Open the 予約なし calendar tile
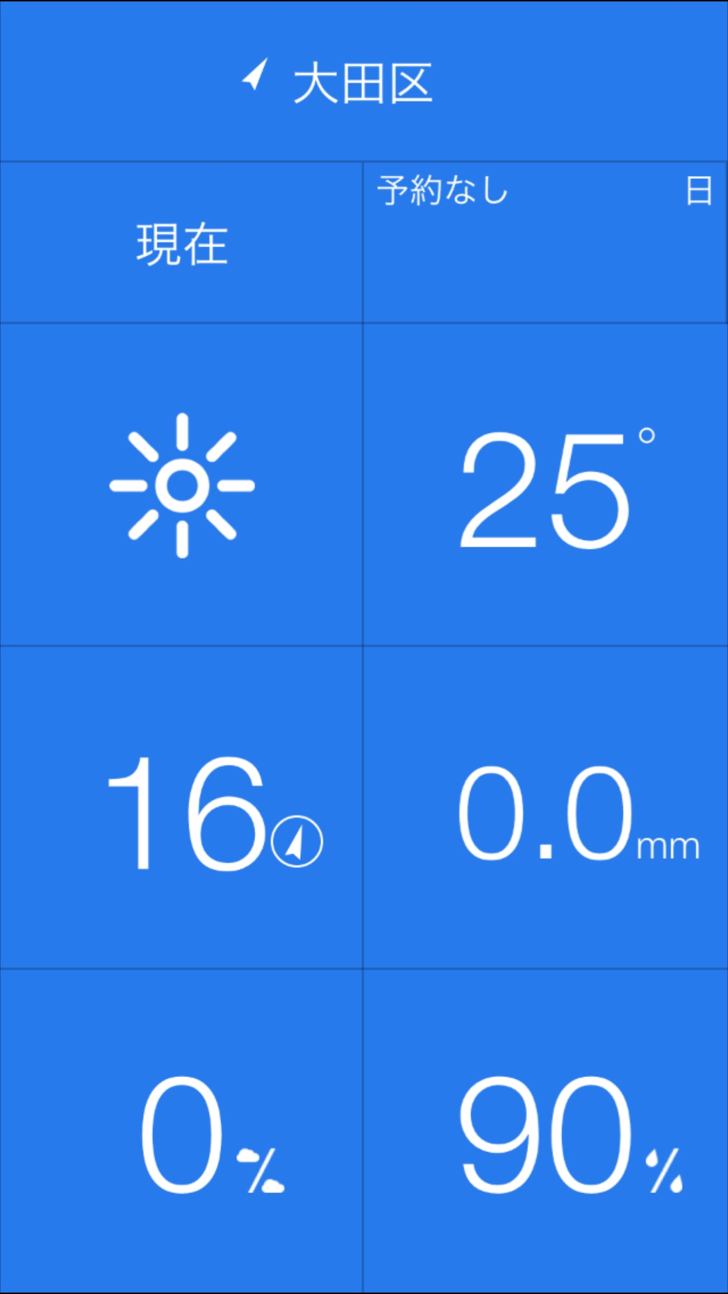Image resolution: width=728 pixels, height=1294 pixels. click(x=545, y=243)
